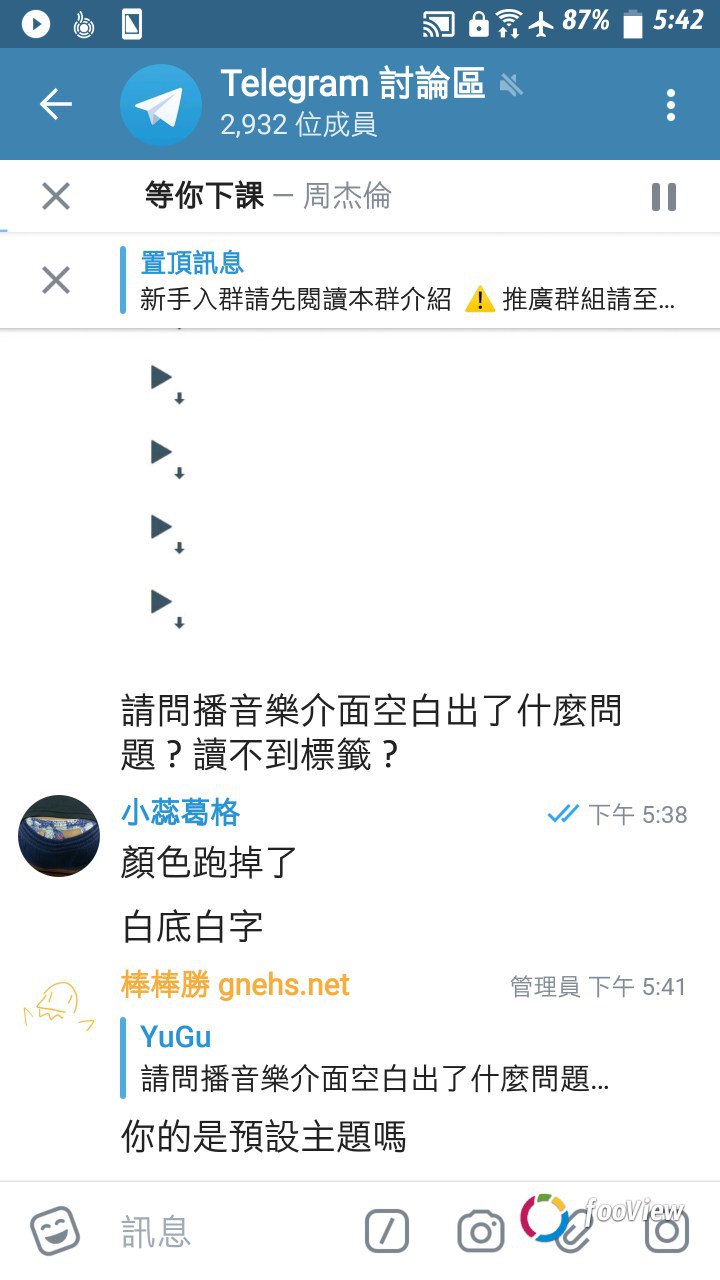Pause the song 等你下課
The width and height of the screenshot is (720, 1280).
pyautogui.click(x=664, y=196)
